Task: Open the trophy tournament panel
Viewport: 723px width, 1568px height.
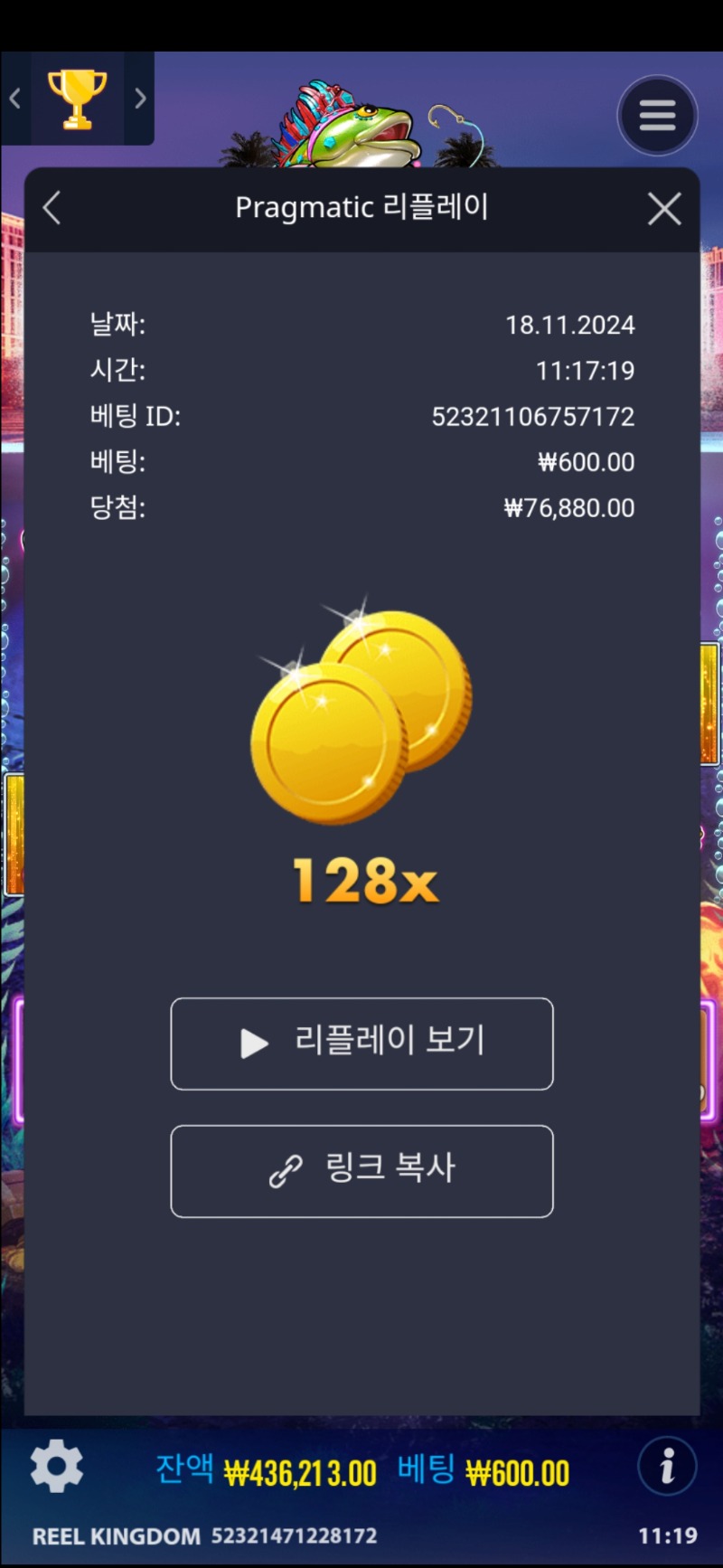Action: click(78, 98)
